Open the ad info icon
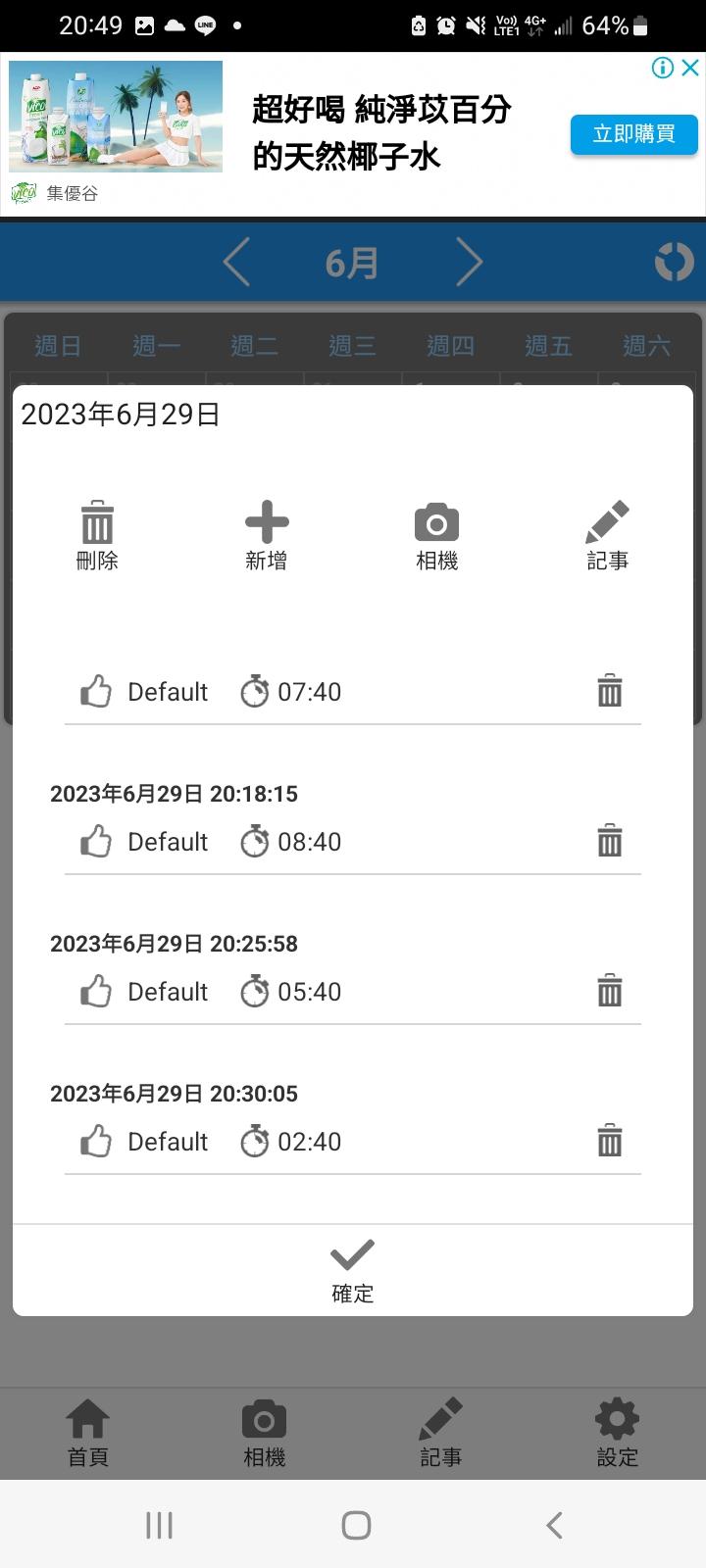The image size is (706, 1568). 663,68
